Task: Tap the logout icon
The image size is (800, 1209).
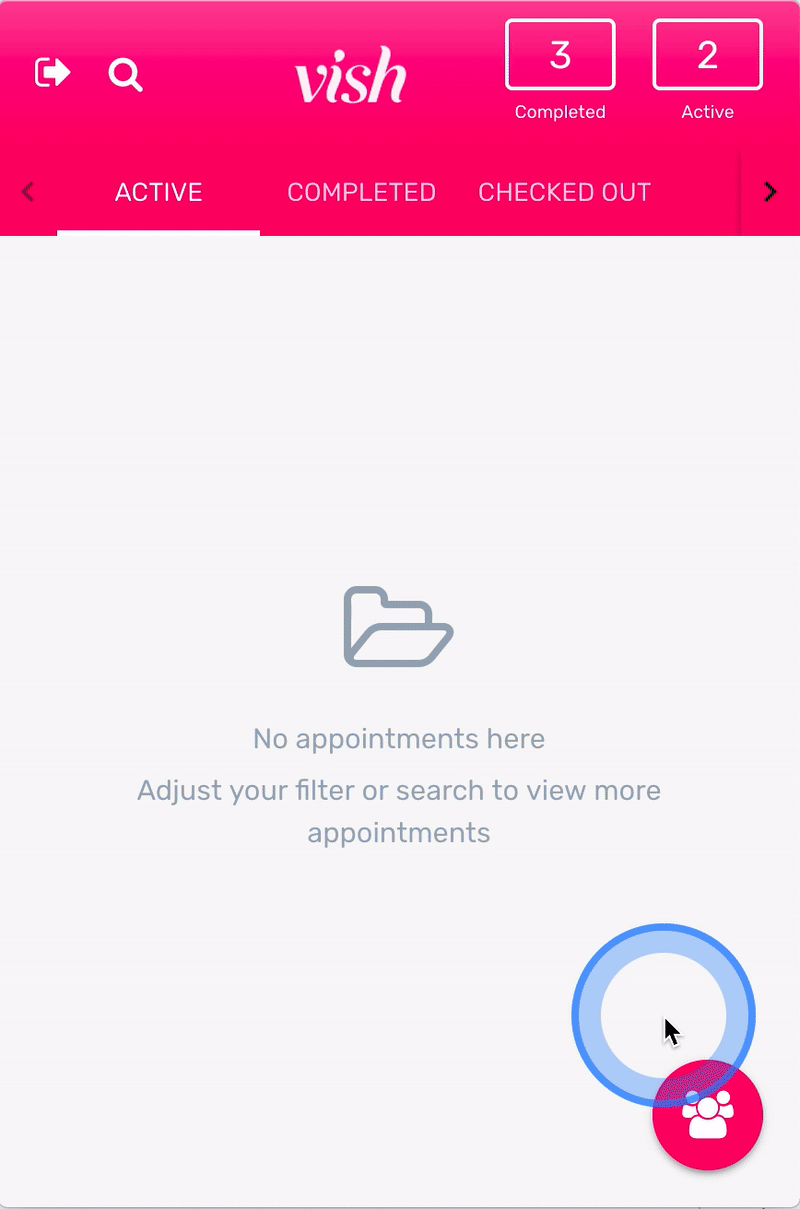Action: [52, 73]
